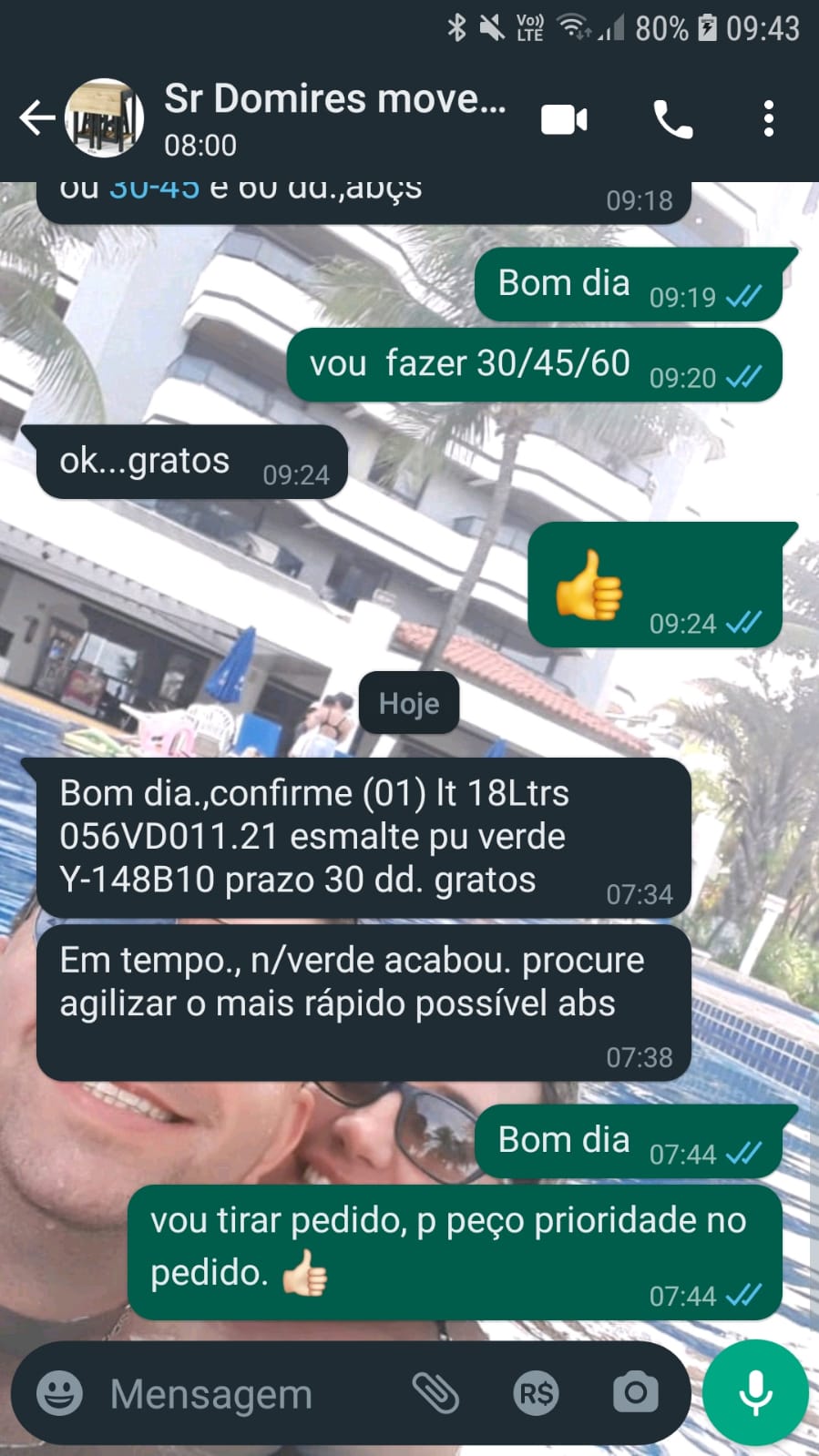Attach a file with the paperclip

point(435,1392)
